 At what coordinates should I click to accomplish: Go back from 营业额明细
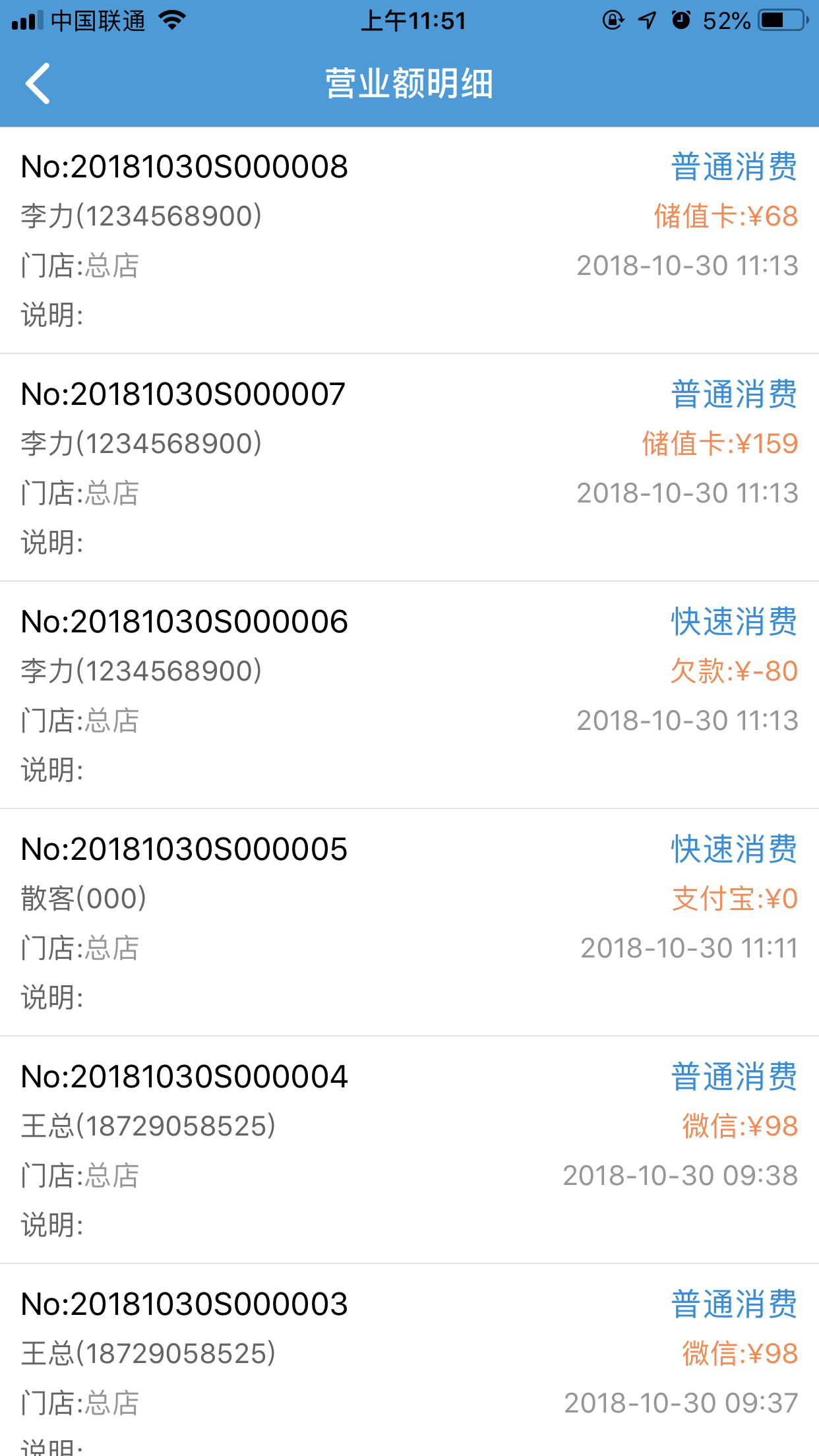pyautogui.click(x=38, y=84)
